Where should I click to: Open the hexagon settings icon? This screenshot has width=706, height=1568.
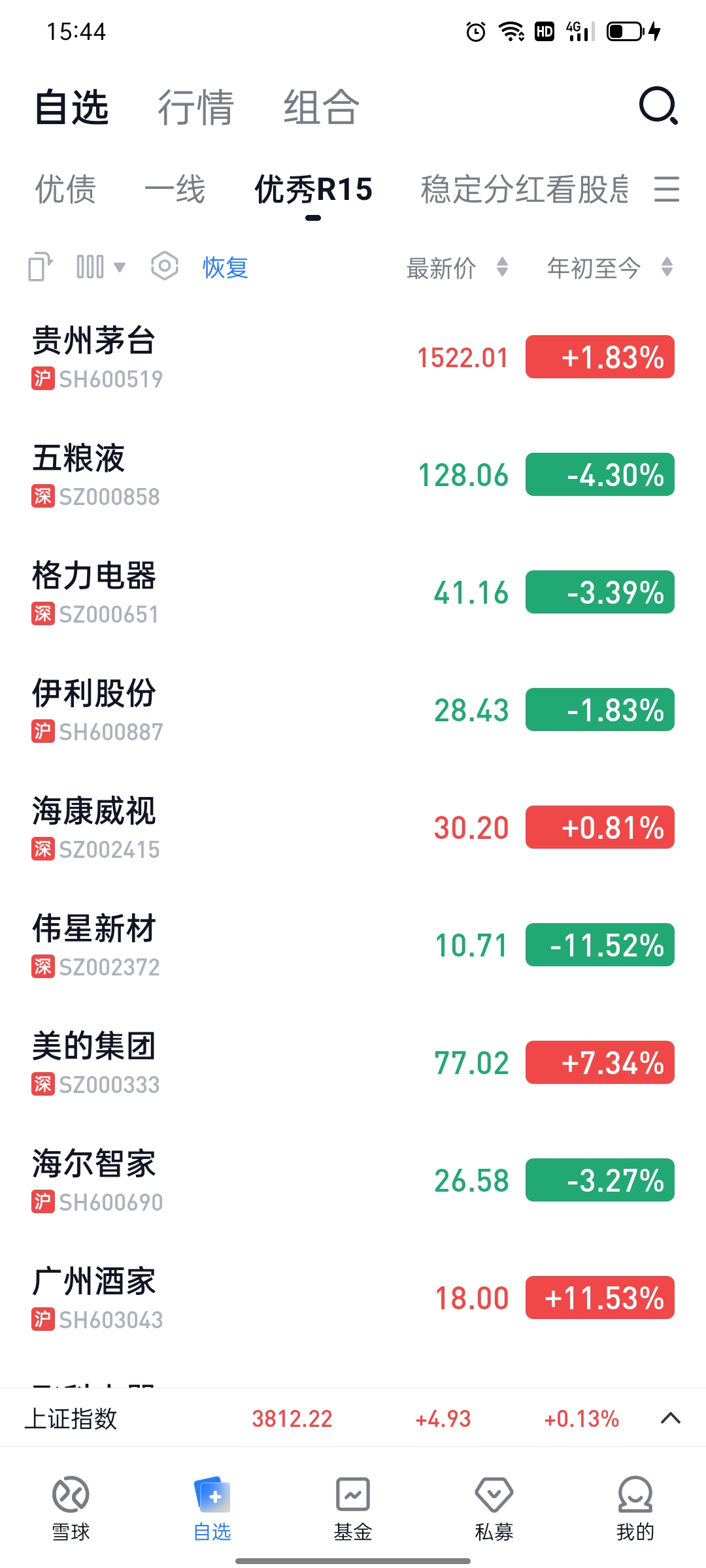165,267
